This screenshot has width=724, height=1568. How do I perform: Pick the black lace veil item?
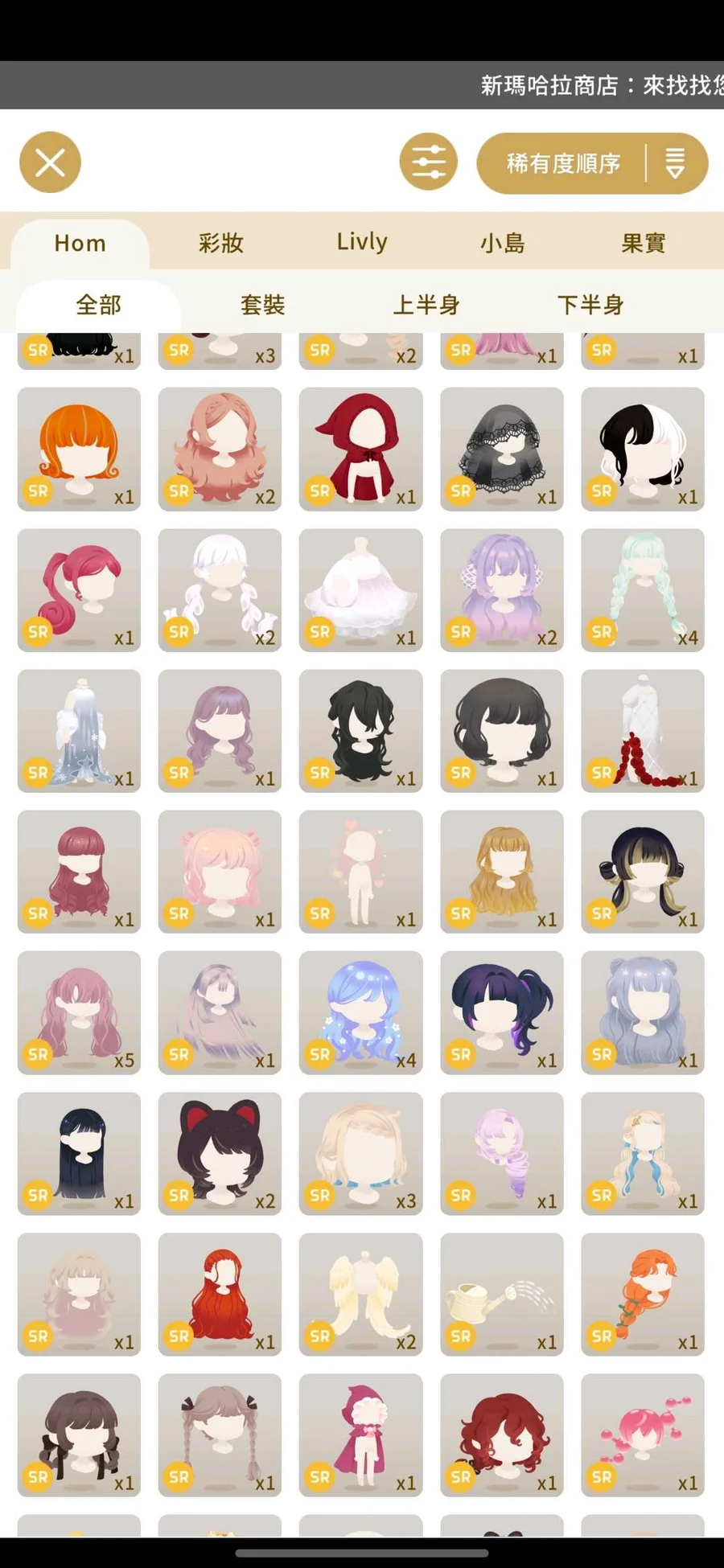click(502, 449)
